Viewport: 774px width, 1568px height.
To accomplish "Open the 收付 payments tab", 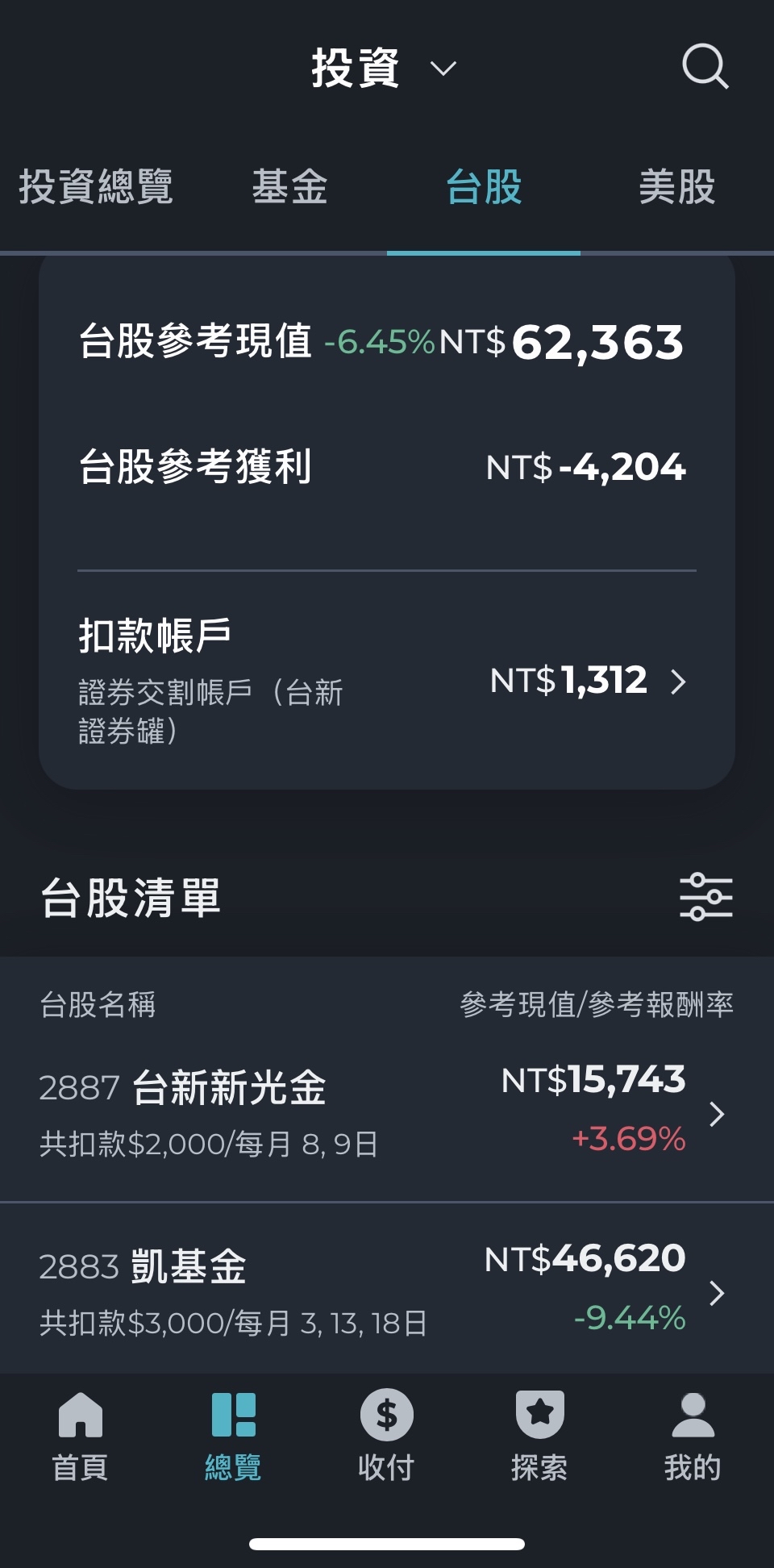I will click(x=386, y=1437).
